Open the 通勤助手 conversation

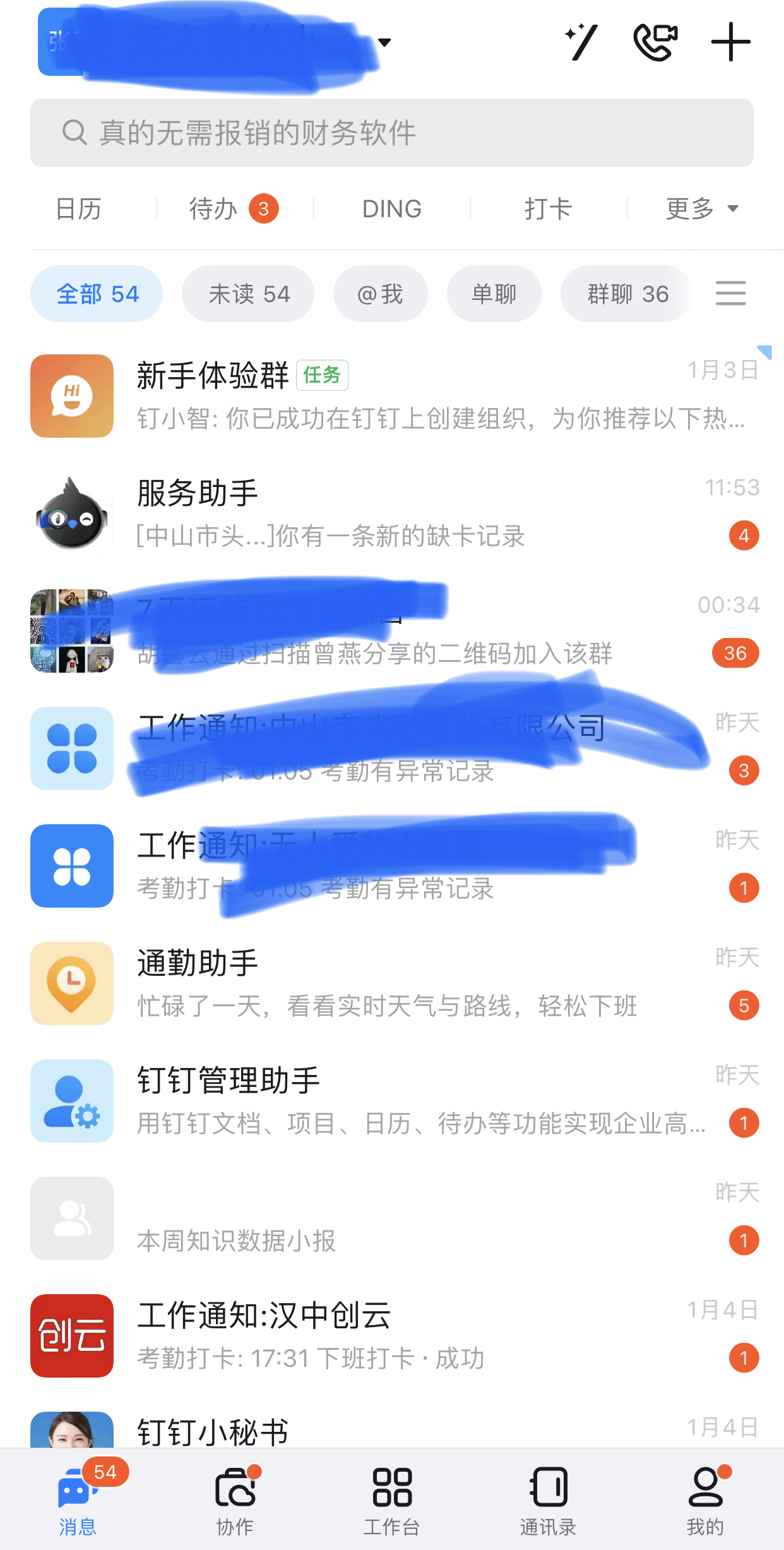pyautogui.click(x=391, y=983)
